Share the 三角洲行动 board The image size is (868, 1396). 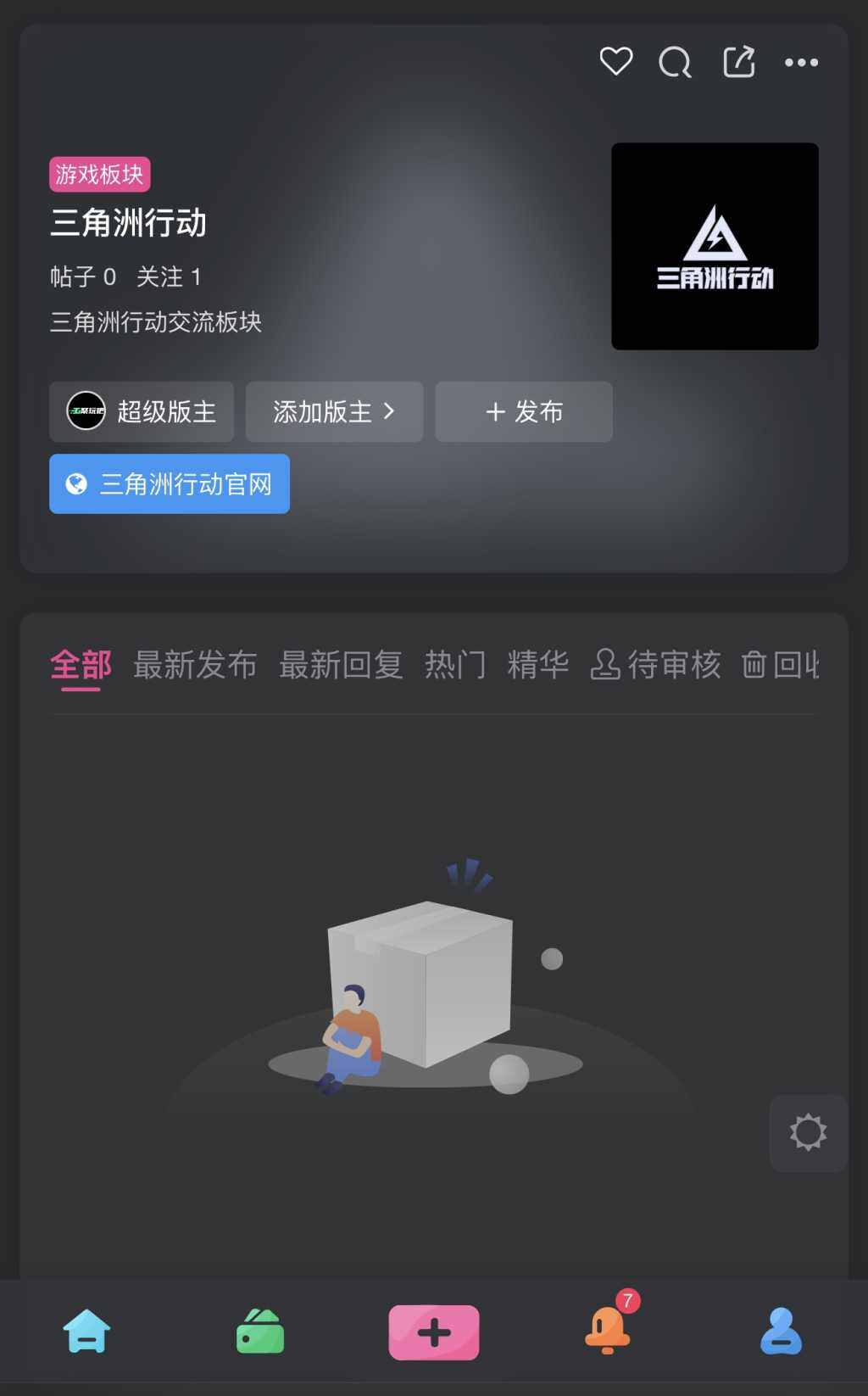tap(738, 62)
